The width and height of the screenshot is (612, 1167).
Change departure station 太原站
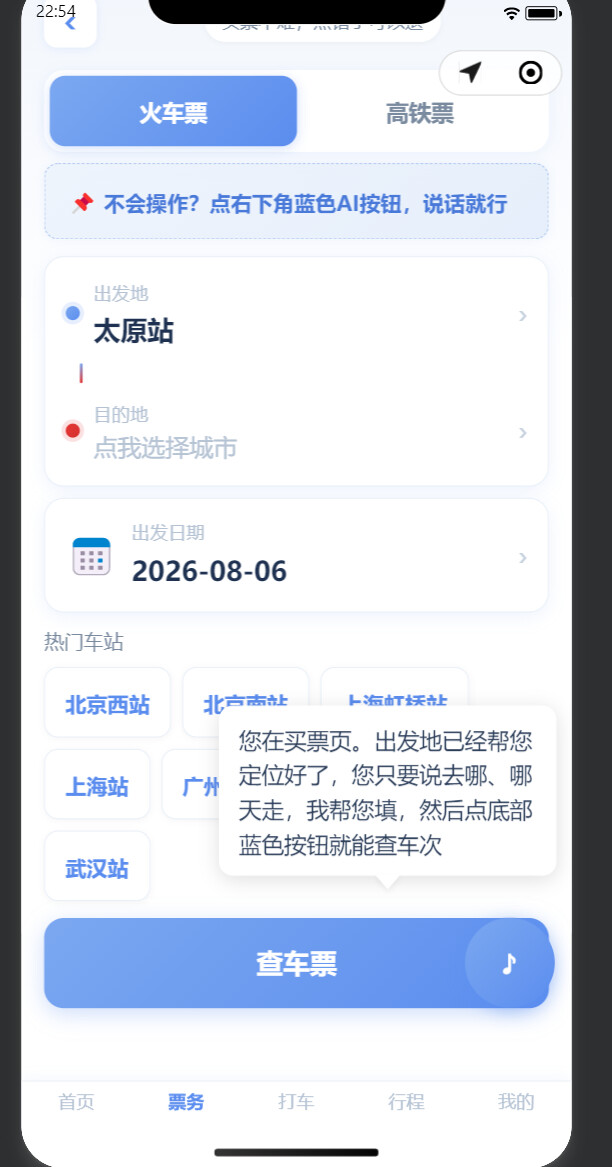296,316
